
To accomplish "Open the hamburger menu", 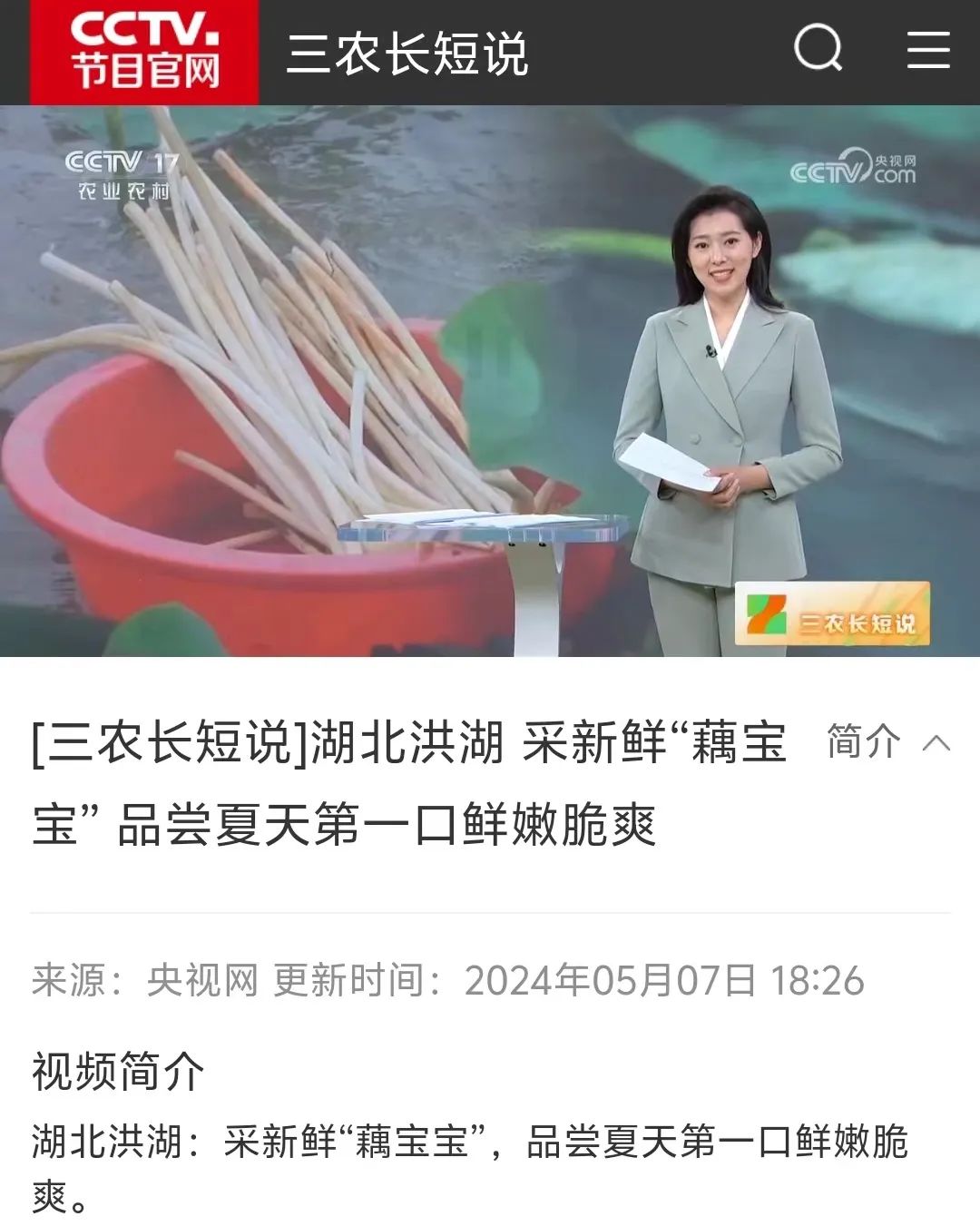I will [928, 50].
